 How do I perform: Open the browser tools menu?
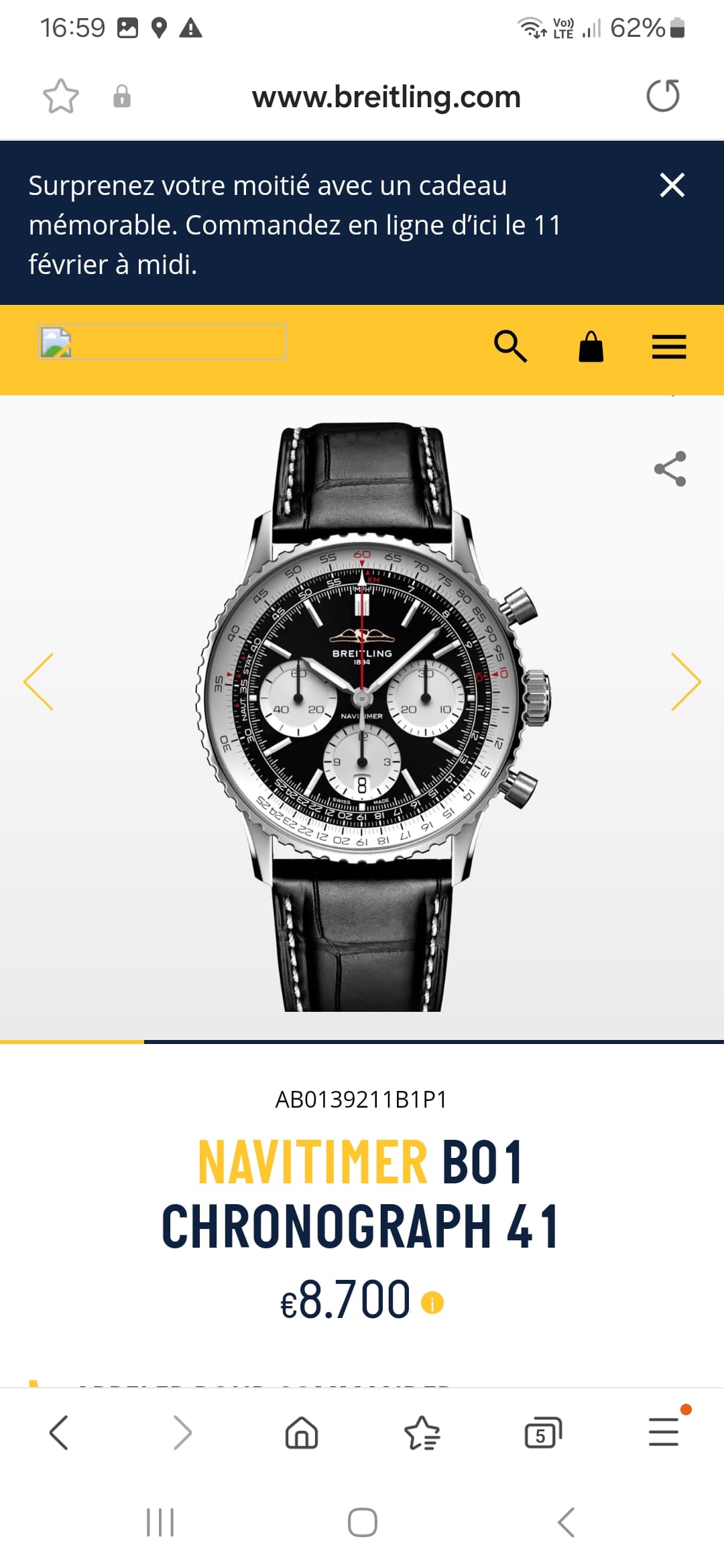click(x=664, y=1432)
